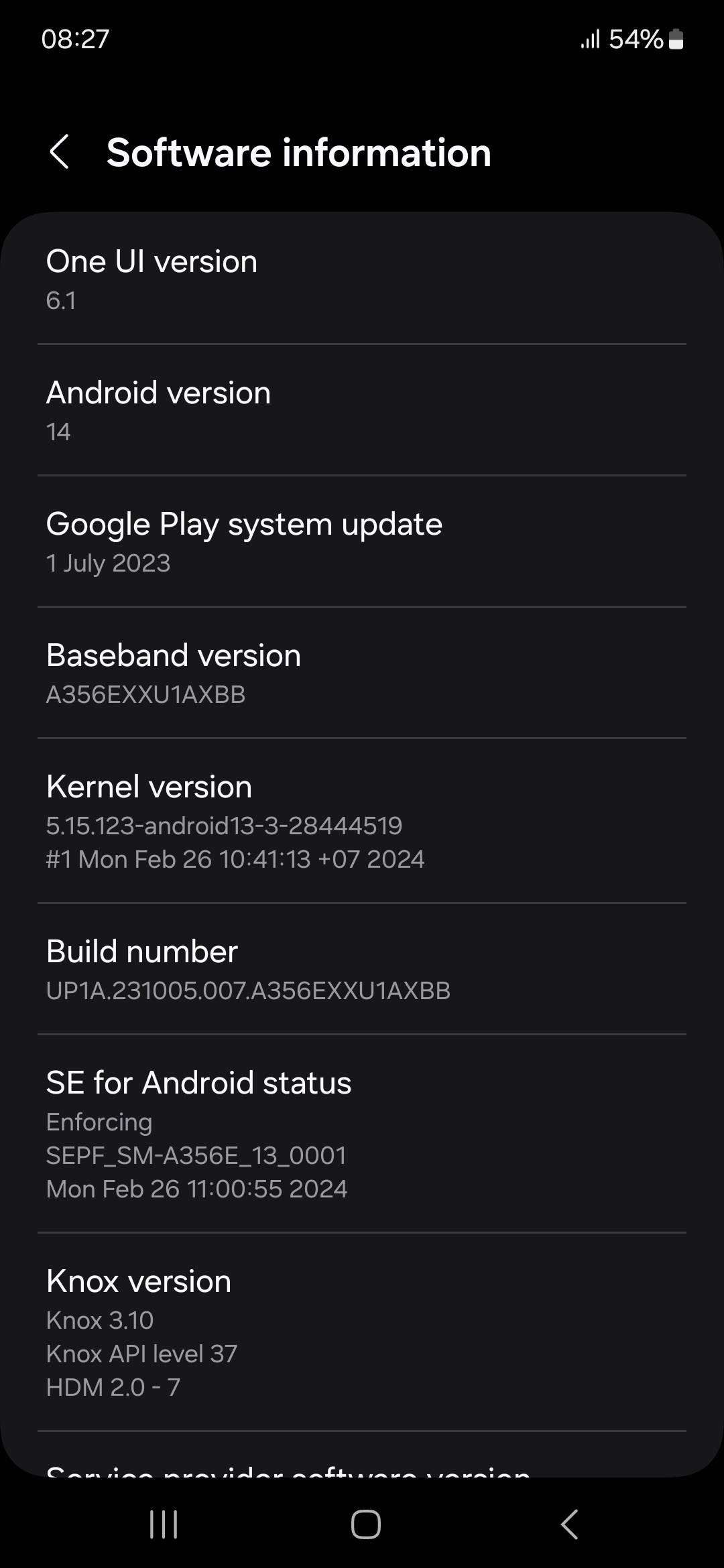Tap the Android version row
Screen dimensions: 724x1568
tap(362, 410)
